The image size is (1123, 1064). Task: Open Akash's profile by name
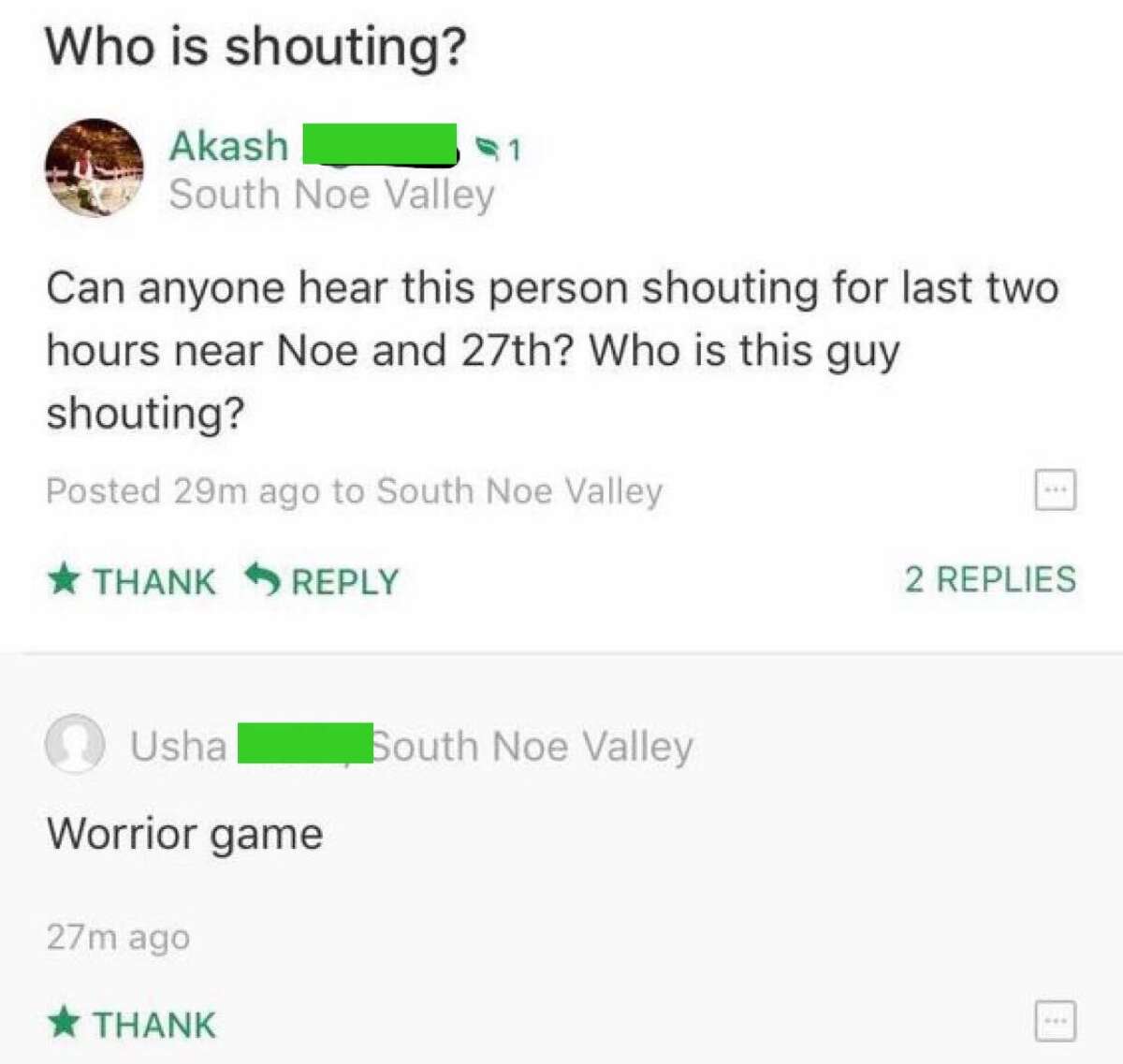click(229, 146)
